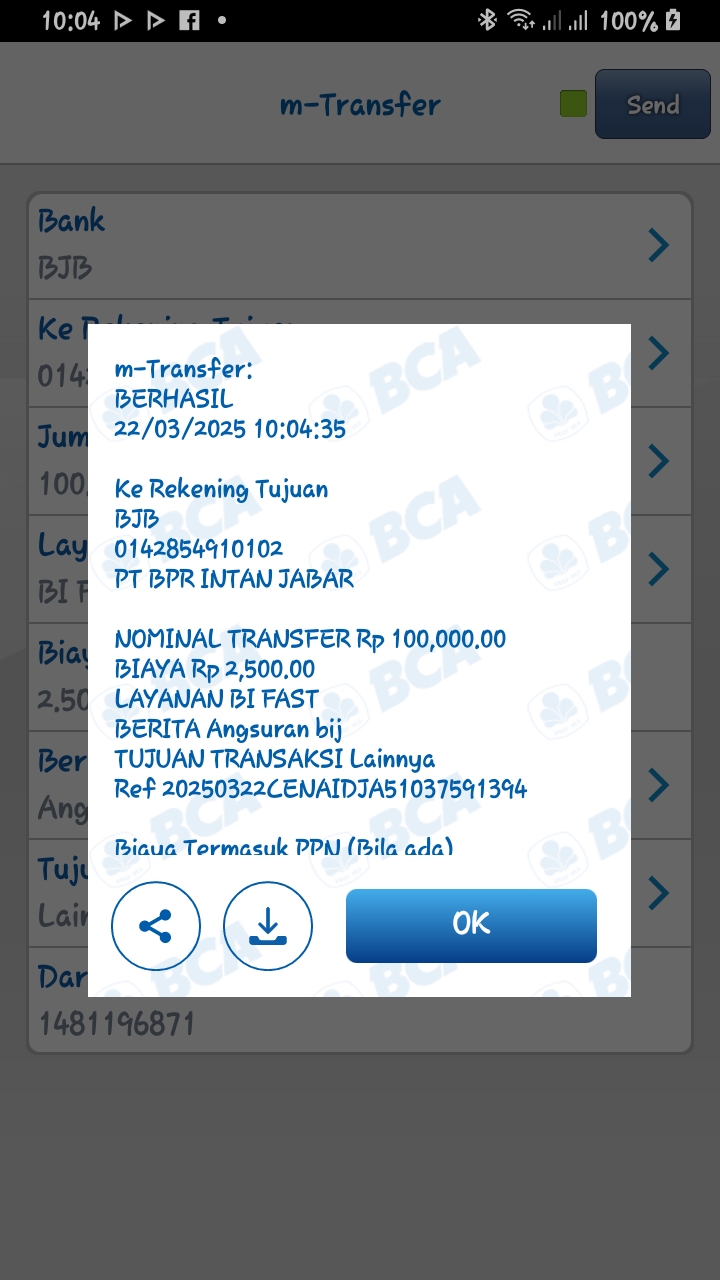Share the transfer receipt

(156, 926)
